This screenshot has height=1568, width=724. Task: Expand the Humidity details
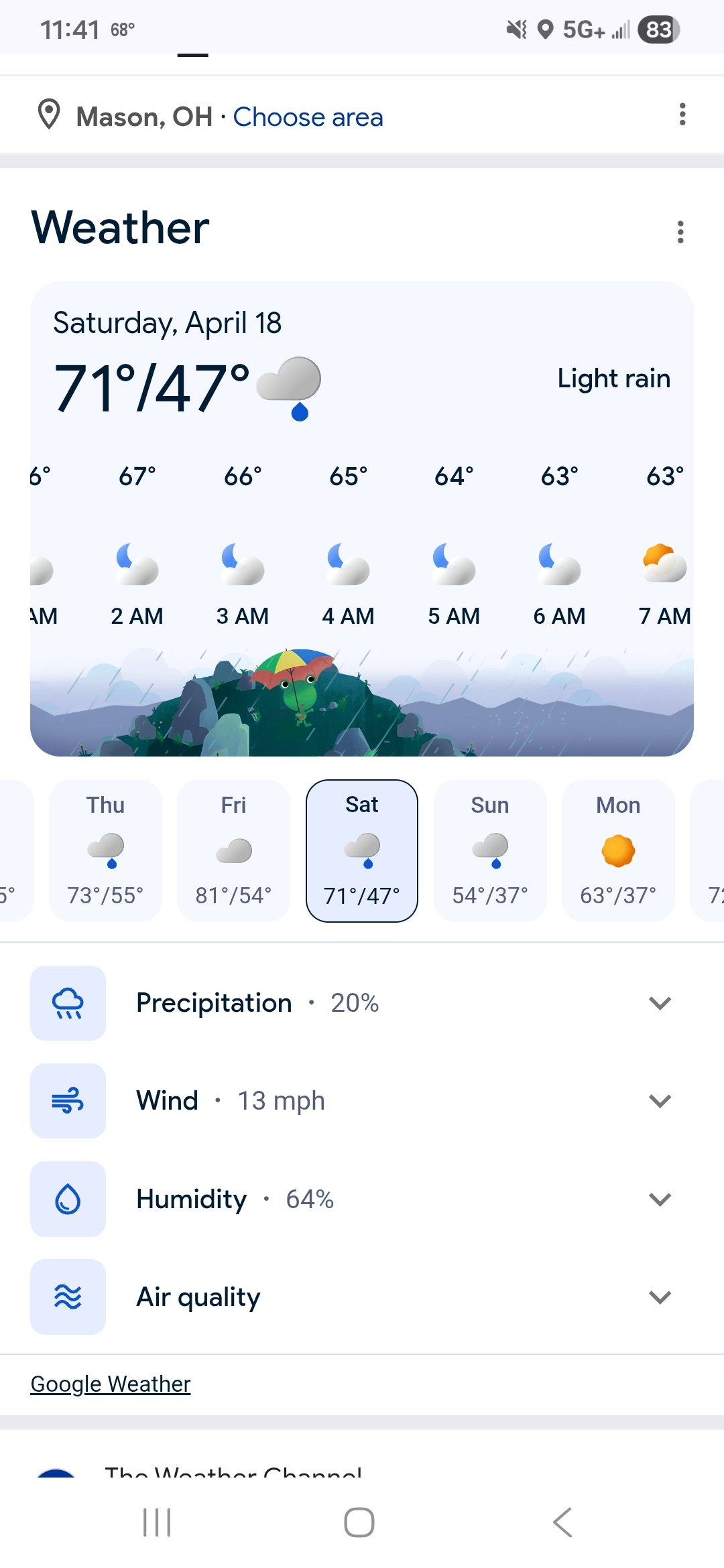tap(660, 1199)
